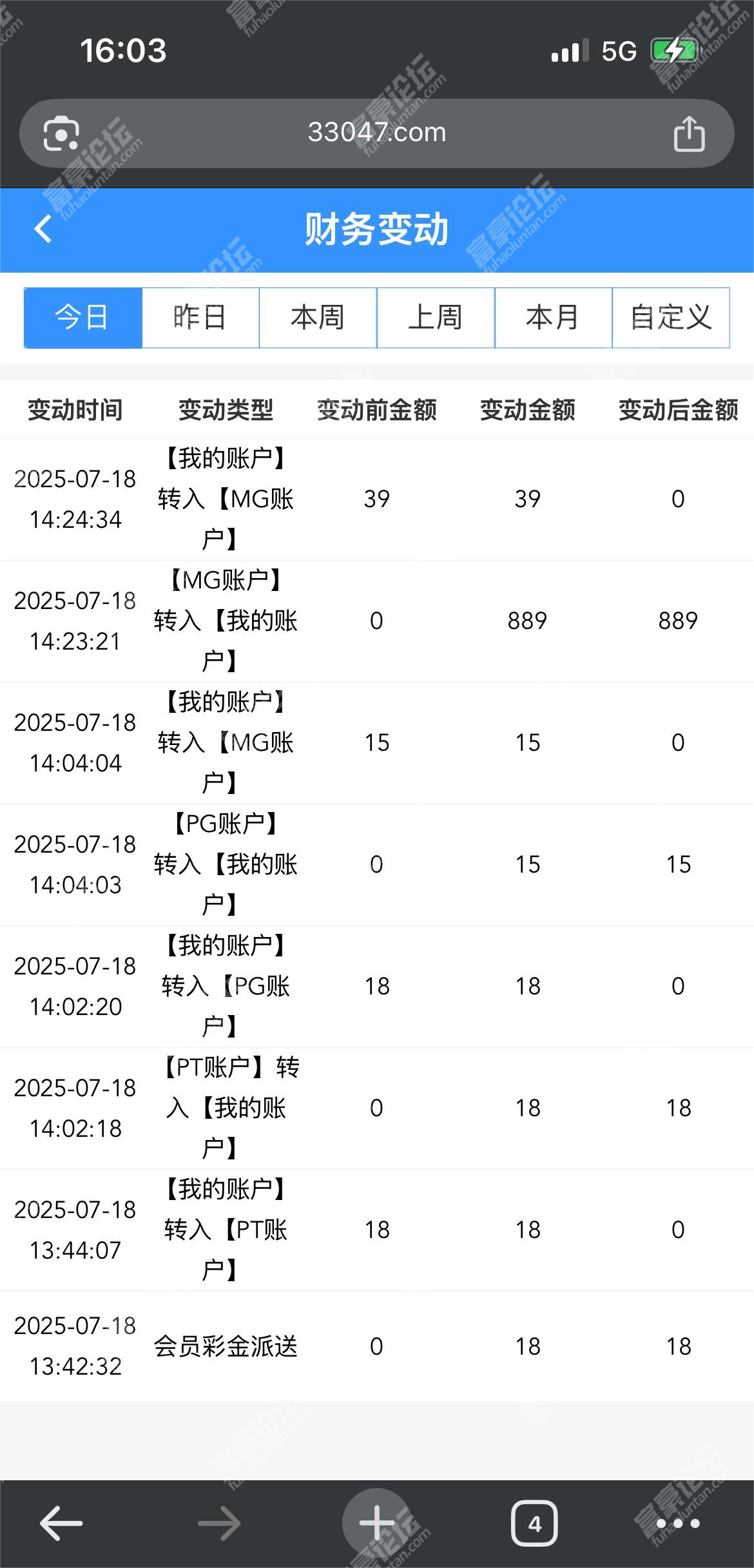
Task: Open the browser's three-dot menu
Action: pyautogui.click(x=677, y=1524)
